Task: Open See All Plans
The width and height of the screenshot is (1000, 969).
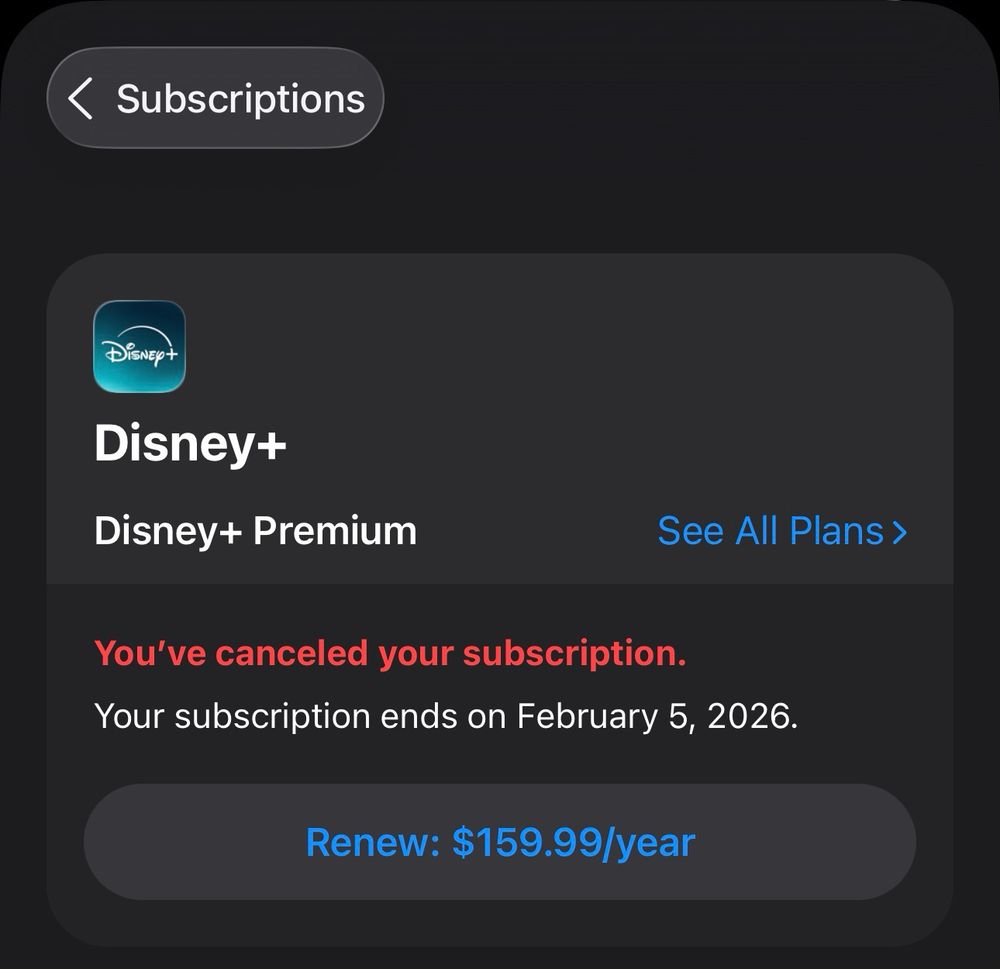Action: coord(782,531)
